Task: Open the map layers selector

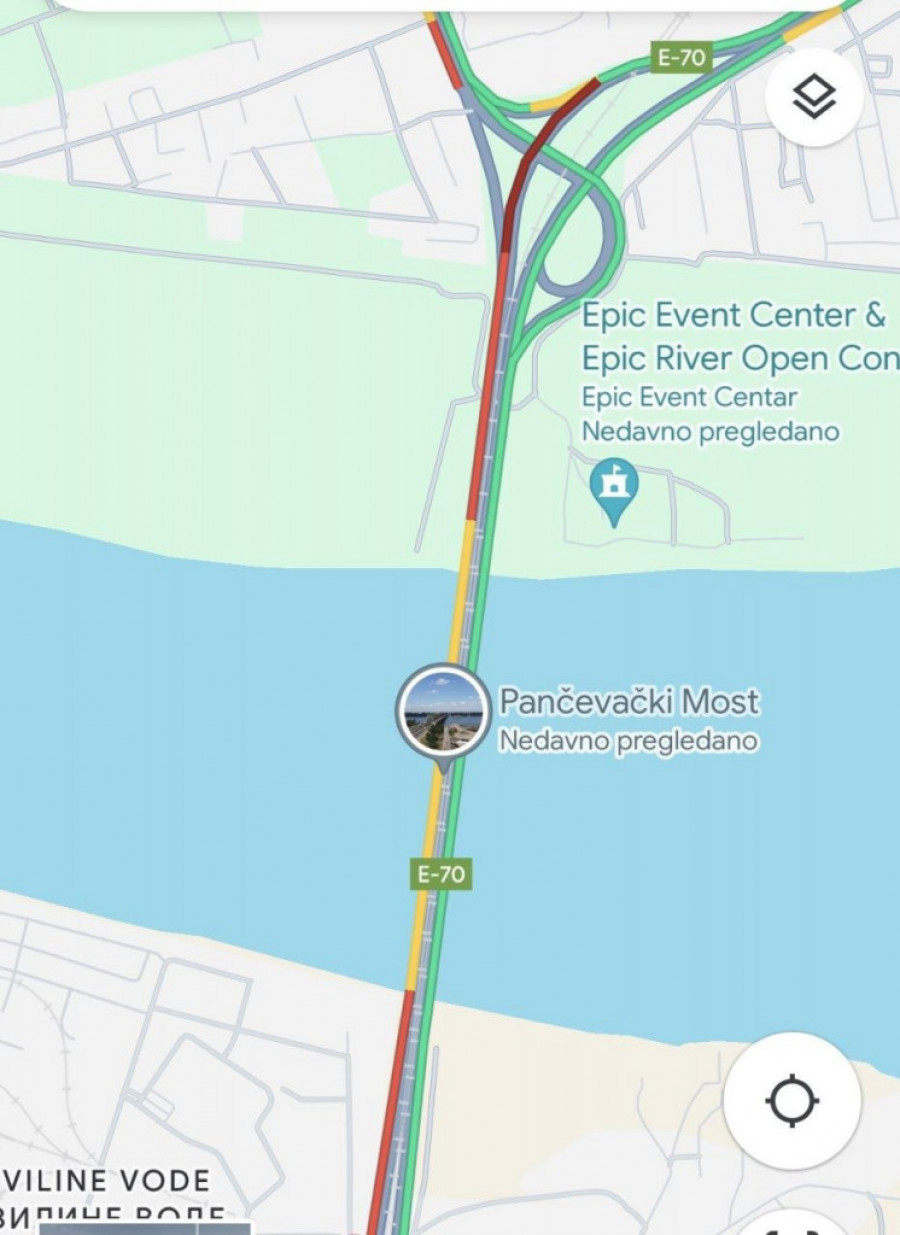Action: coord(814,97)
